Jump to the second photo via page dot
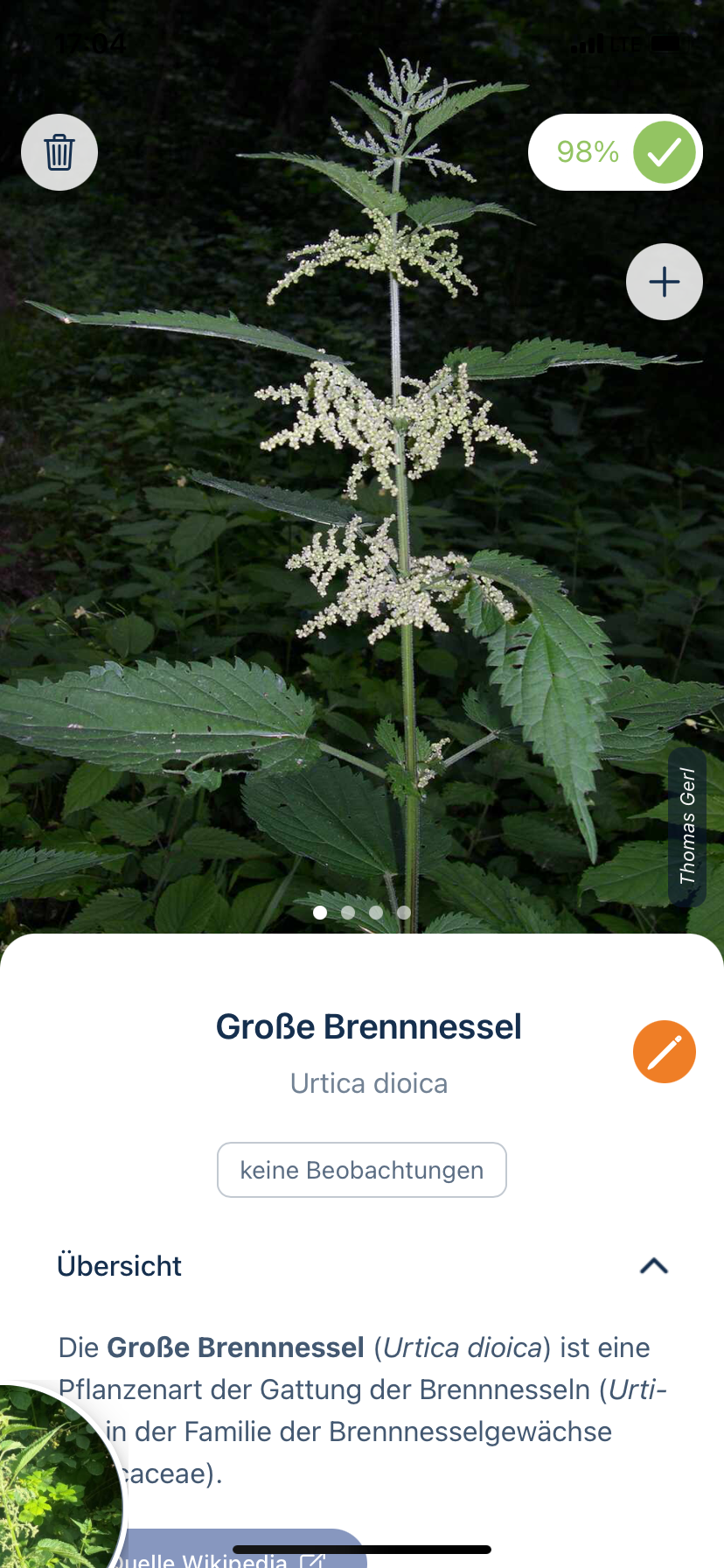This screenshot has width=724, height=1568. click(x=348, y=913)
